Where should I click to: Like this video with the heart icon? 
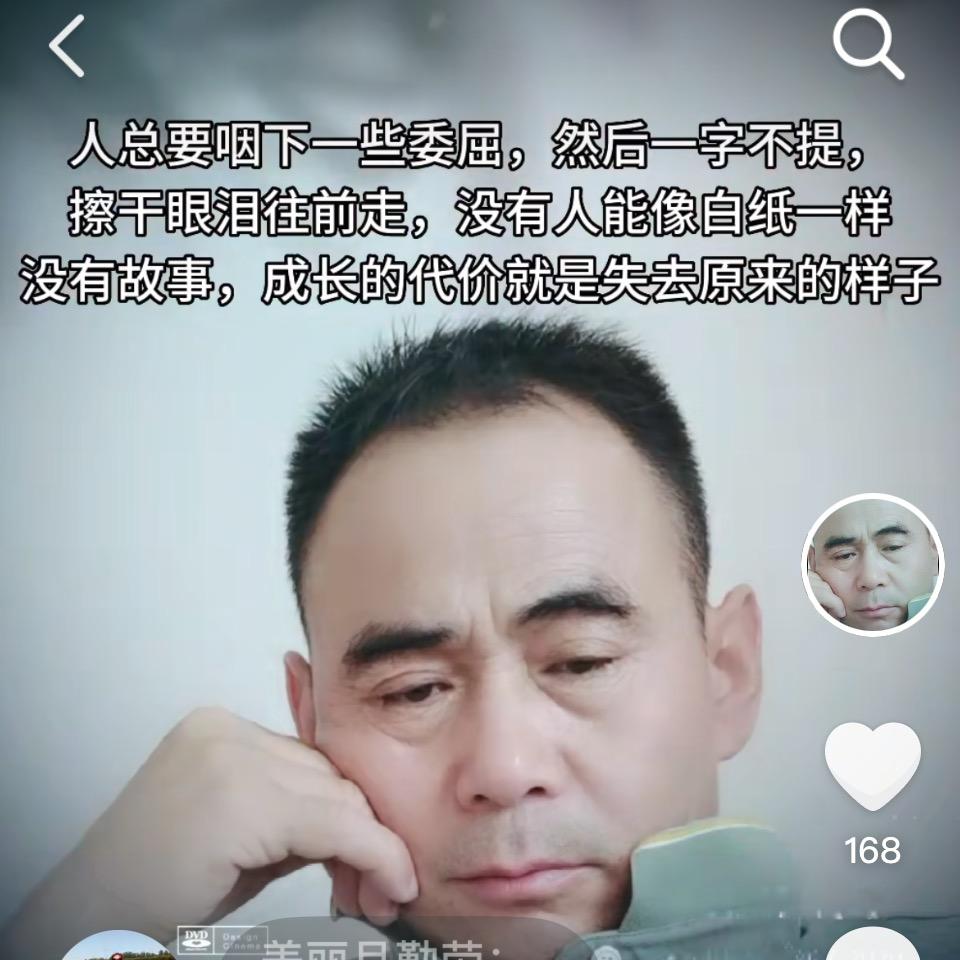click(872, 765)
